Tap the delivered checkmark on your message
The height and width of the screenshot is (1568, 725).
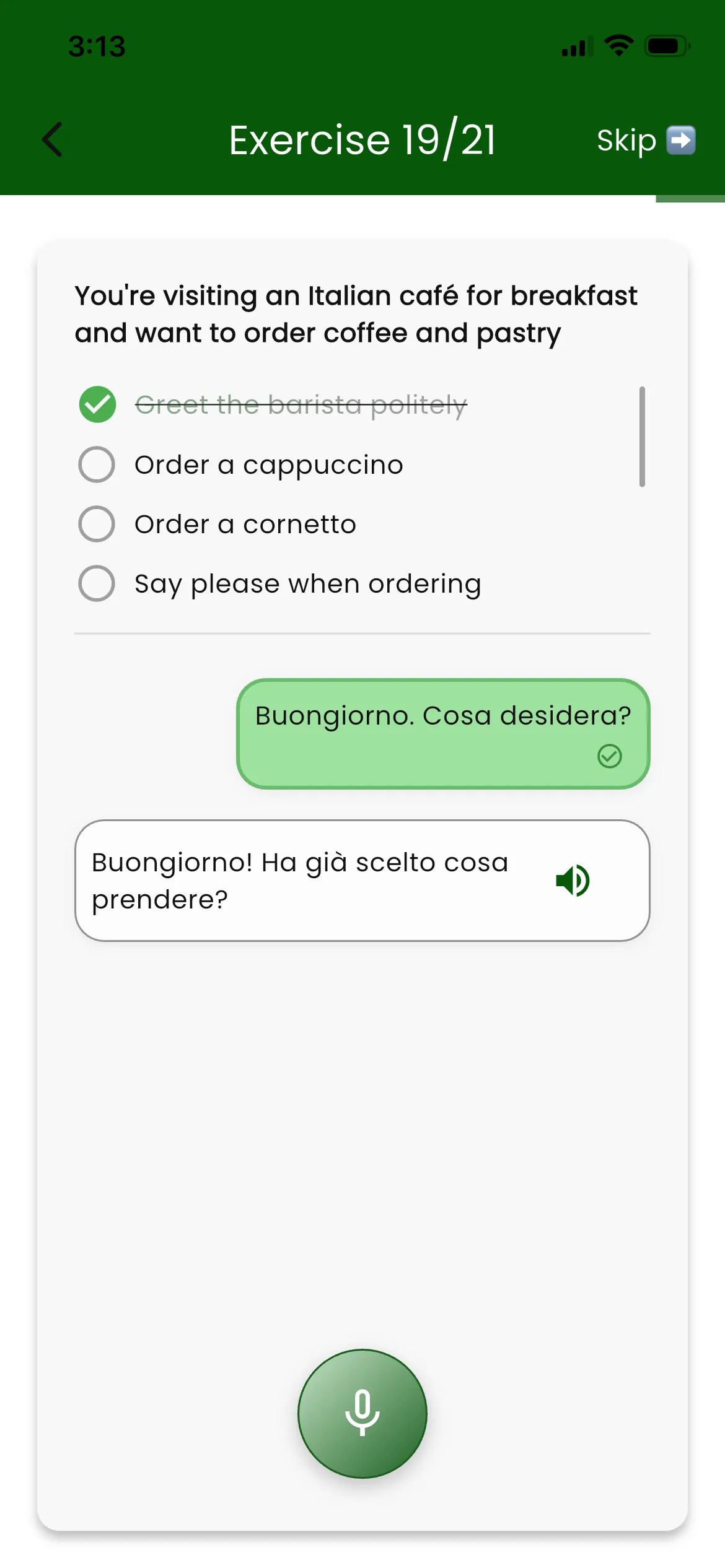coord(610,756)
